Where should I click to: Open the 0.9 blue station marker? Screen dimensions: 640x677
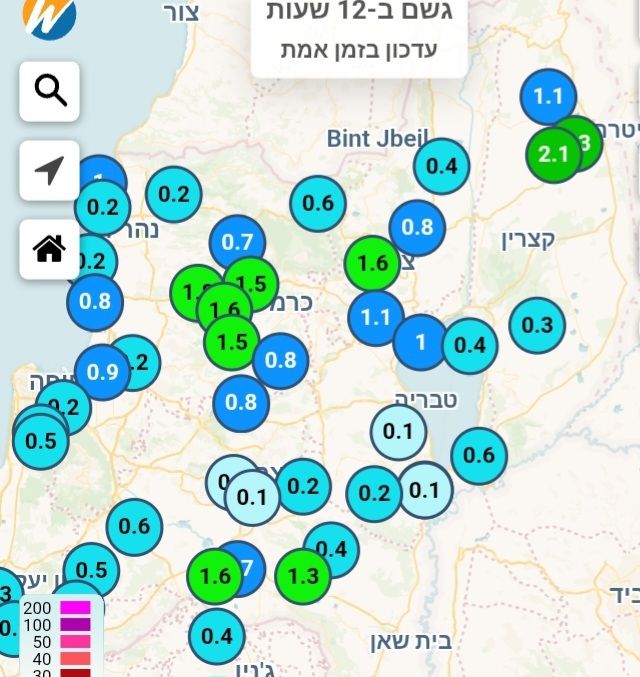[x=102, y=372]
